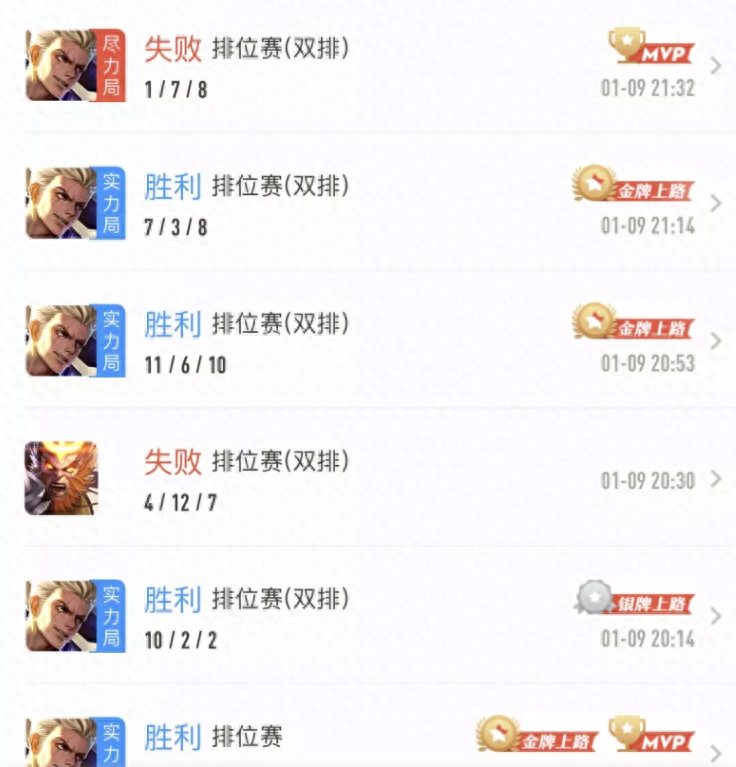This screenshot has width=736, height=767.
Task: Click the 实力局 tag on second match
Action: click(111, 202)
